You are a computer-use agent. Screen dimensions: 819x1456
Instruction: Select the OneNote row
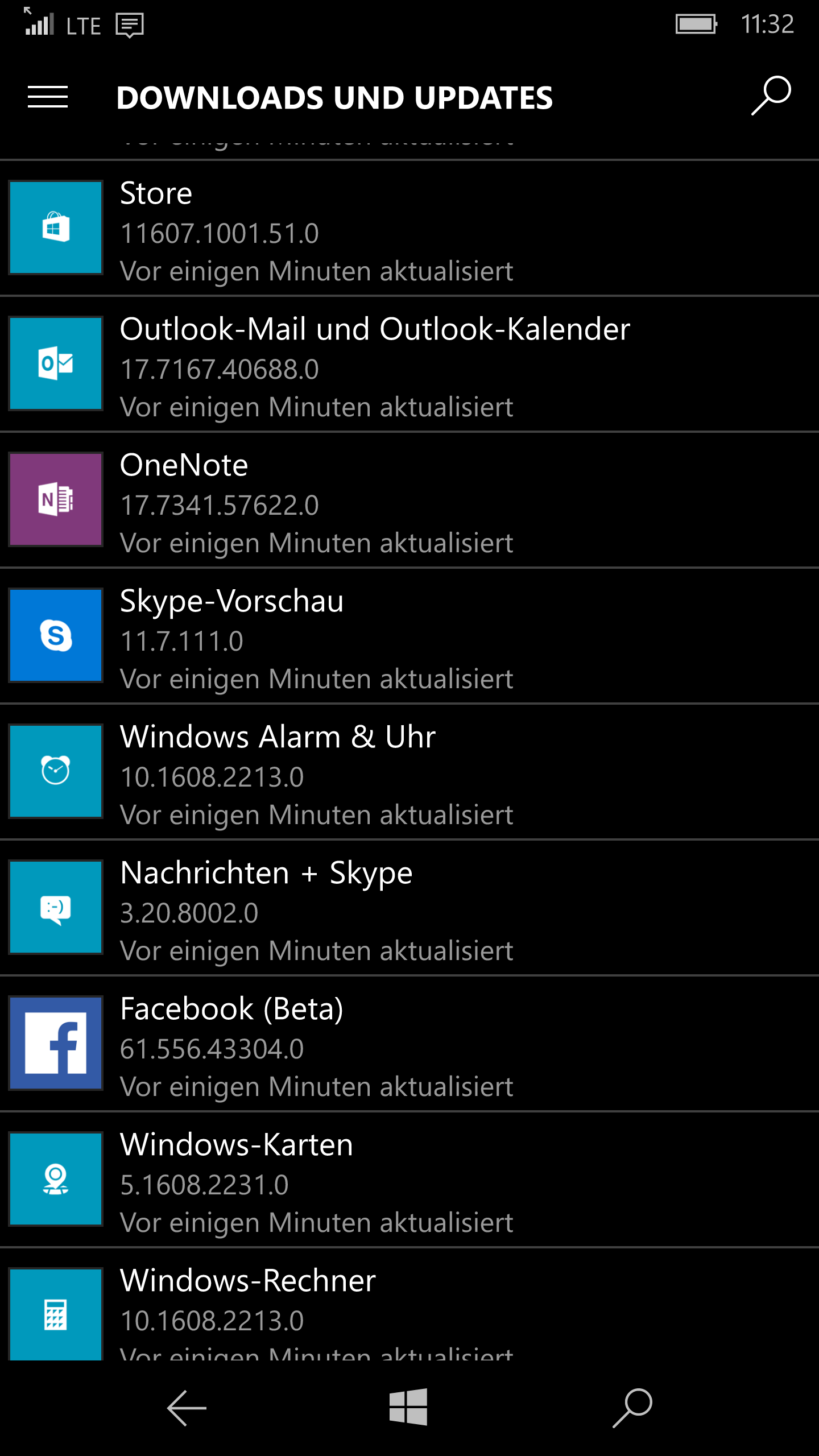pos(409,500)
